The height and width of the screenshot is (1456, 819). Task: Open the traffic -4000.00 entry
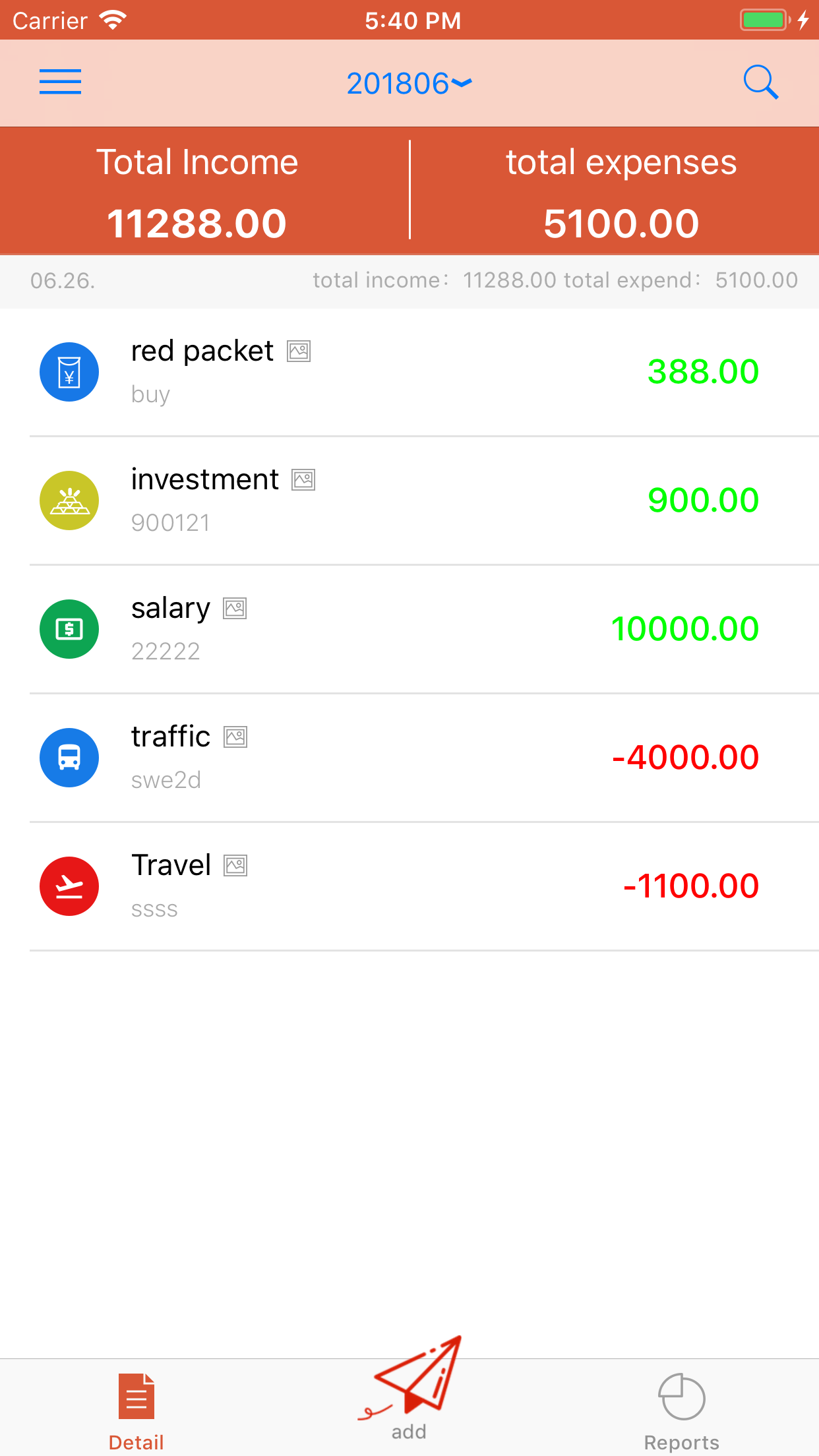click(409, 758)
